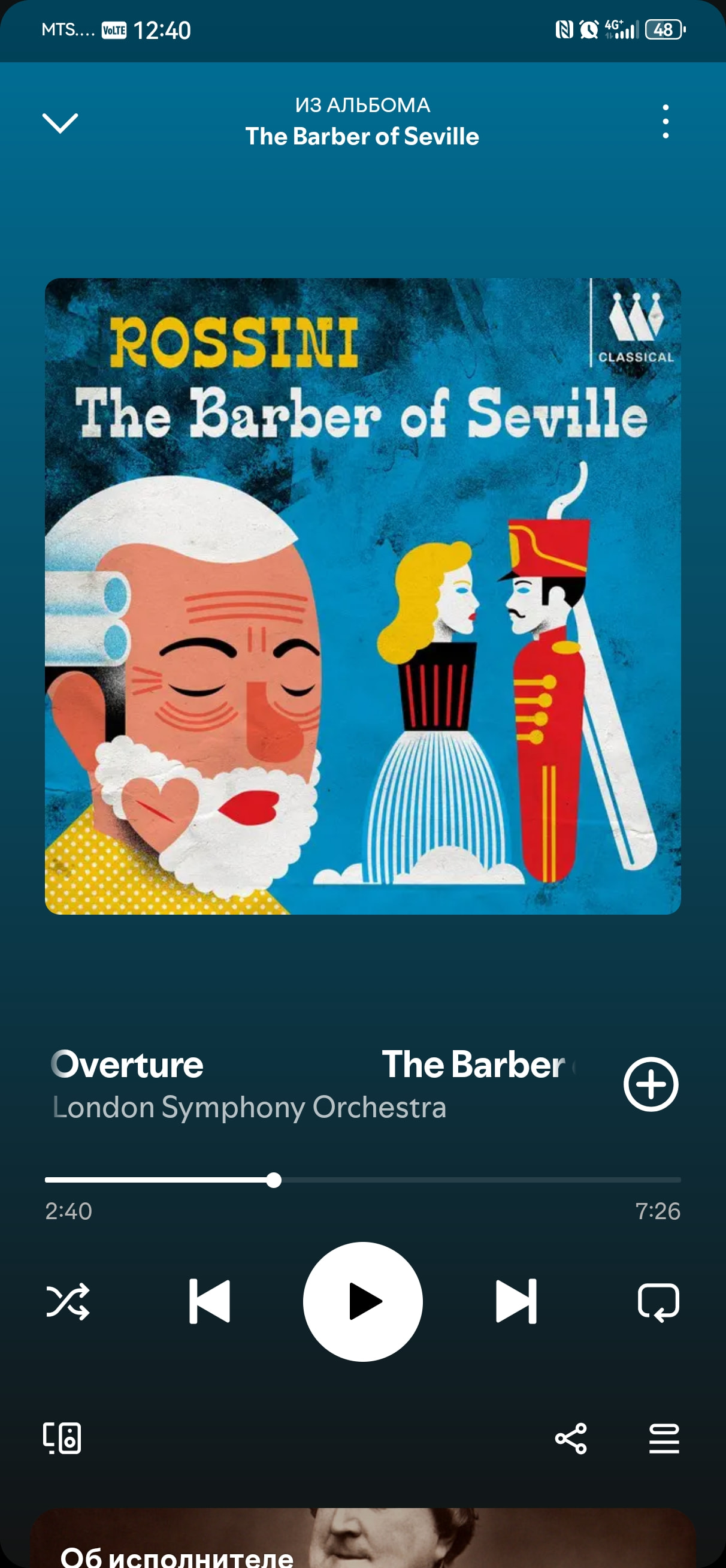Collapse the player with the down chevron
The image size is (726, 1568).
click(x=60, y=122)
